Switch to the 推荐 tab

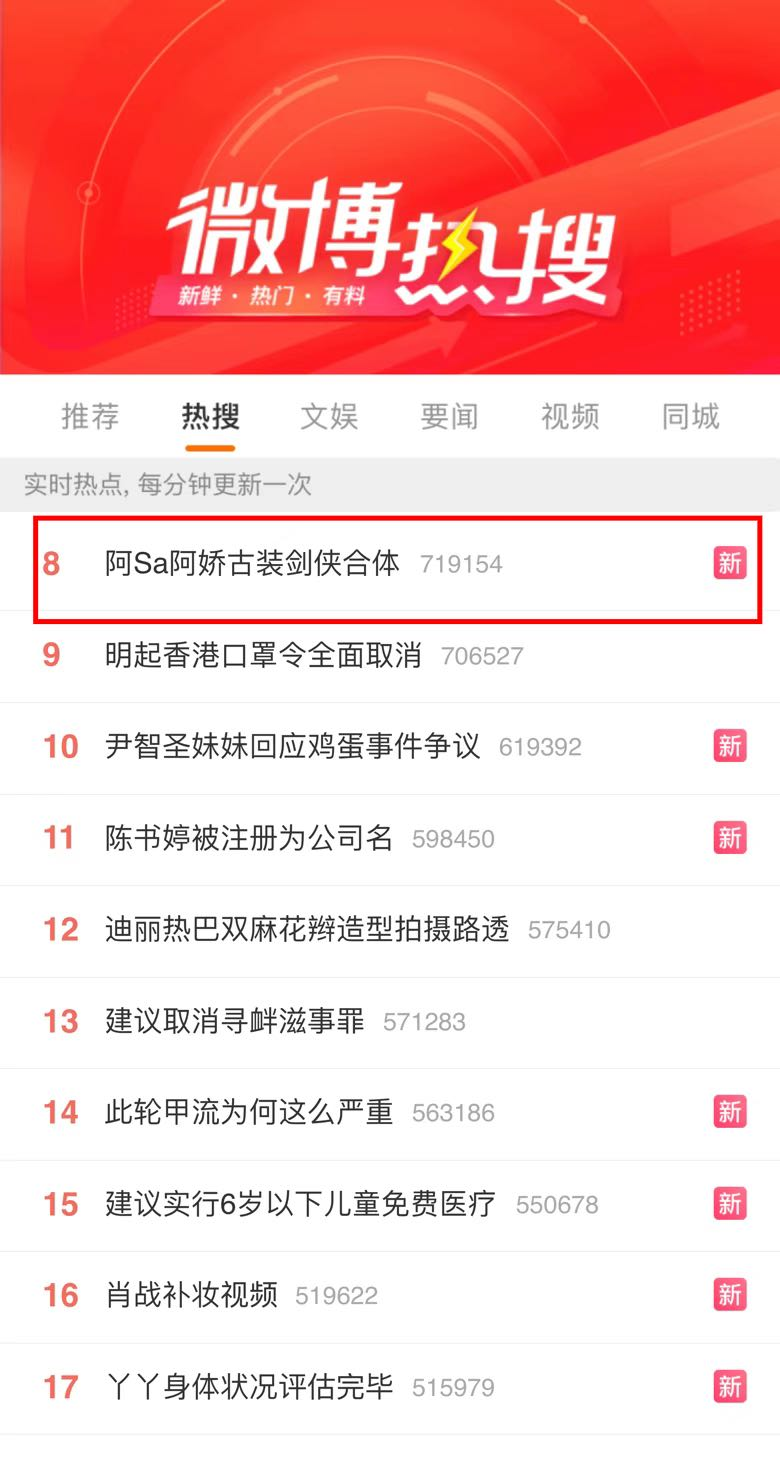[90, 416]
